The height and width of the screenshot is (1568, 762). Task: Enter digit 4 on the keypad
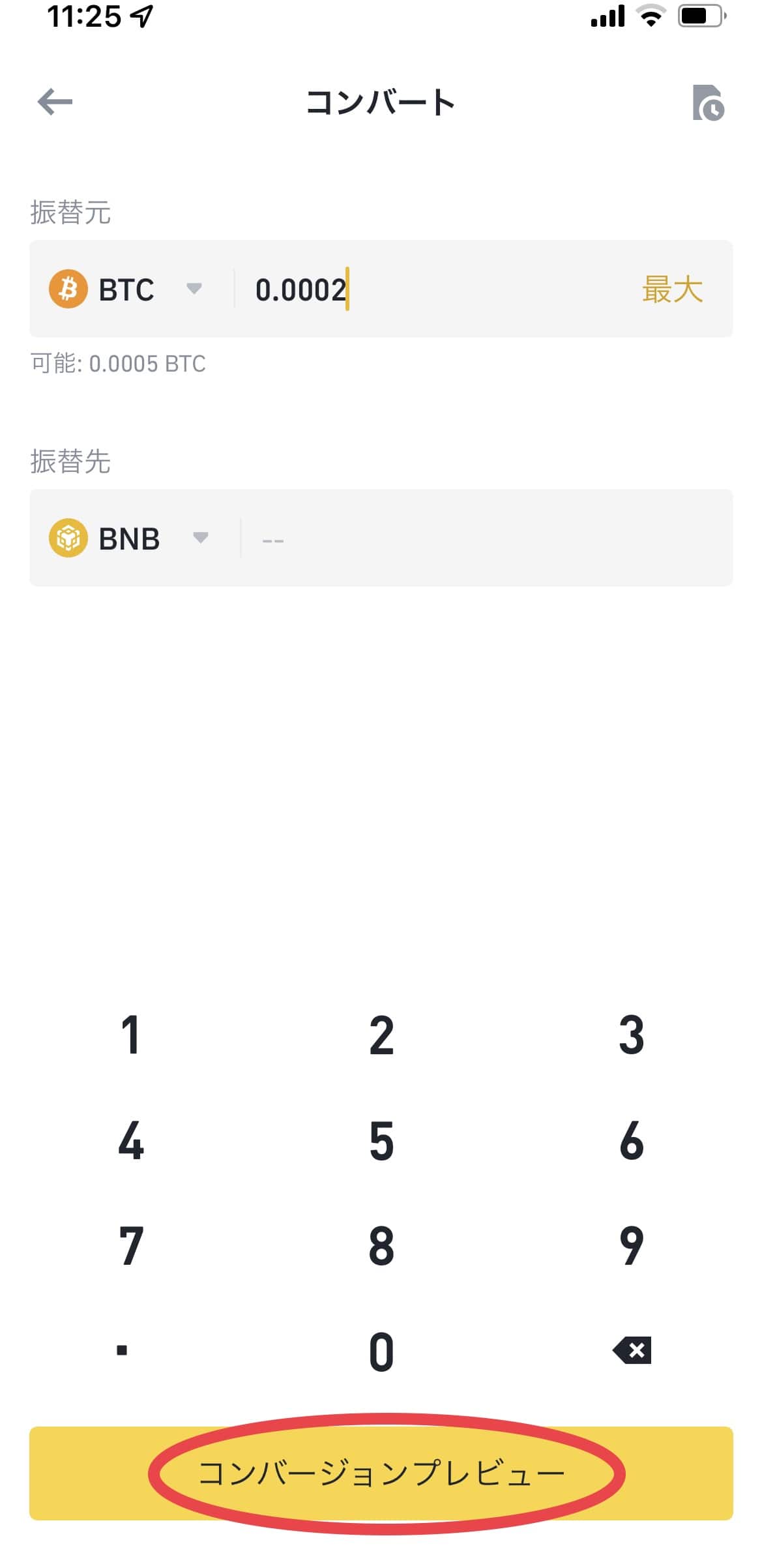pyautogui.click(x=130, y=1141)
